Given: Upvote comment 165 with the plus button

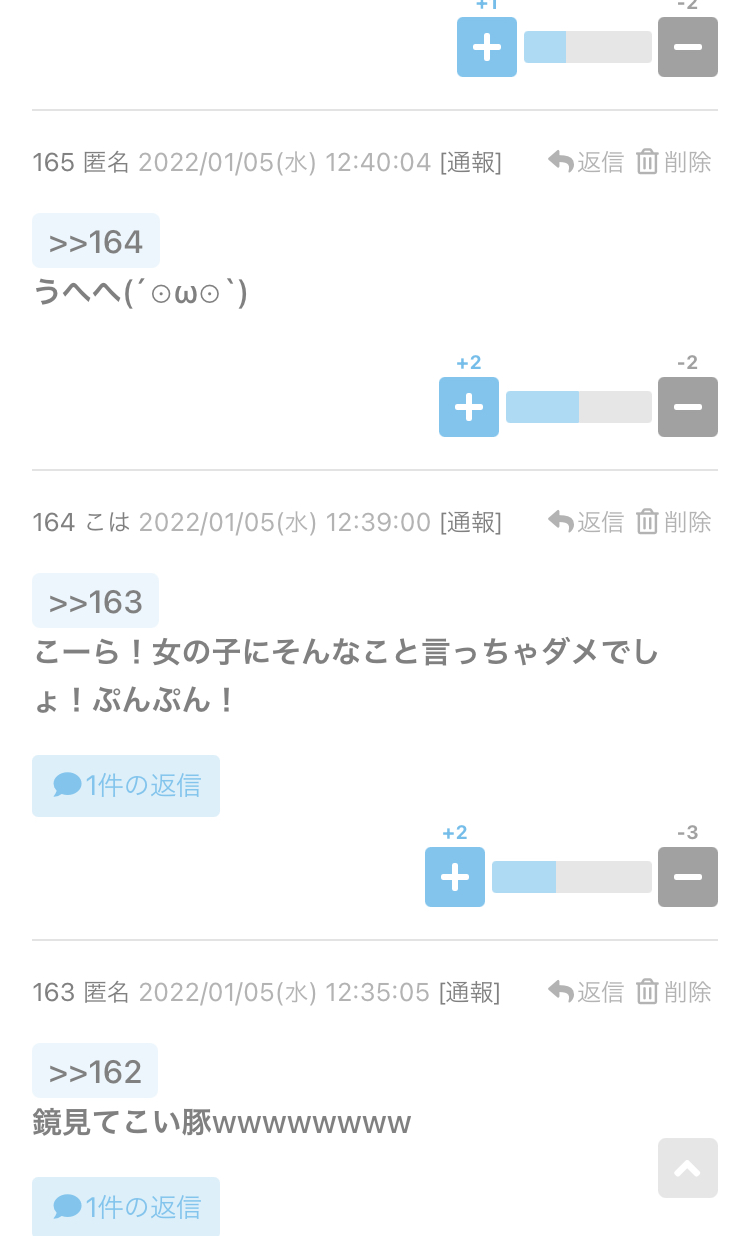Looking at the screenshot, I should point(469,407).
